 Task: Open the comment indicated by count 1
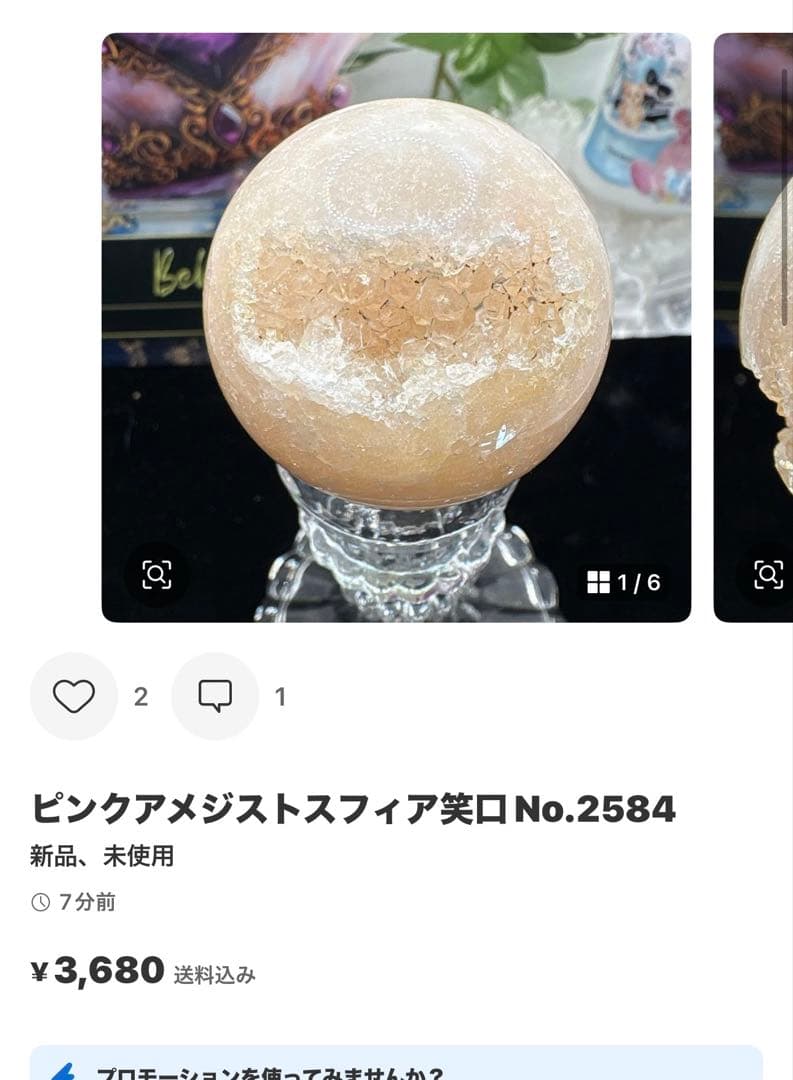click(x=279, y=695)
